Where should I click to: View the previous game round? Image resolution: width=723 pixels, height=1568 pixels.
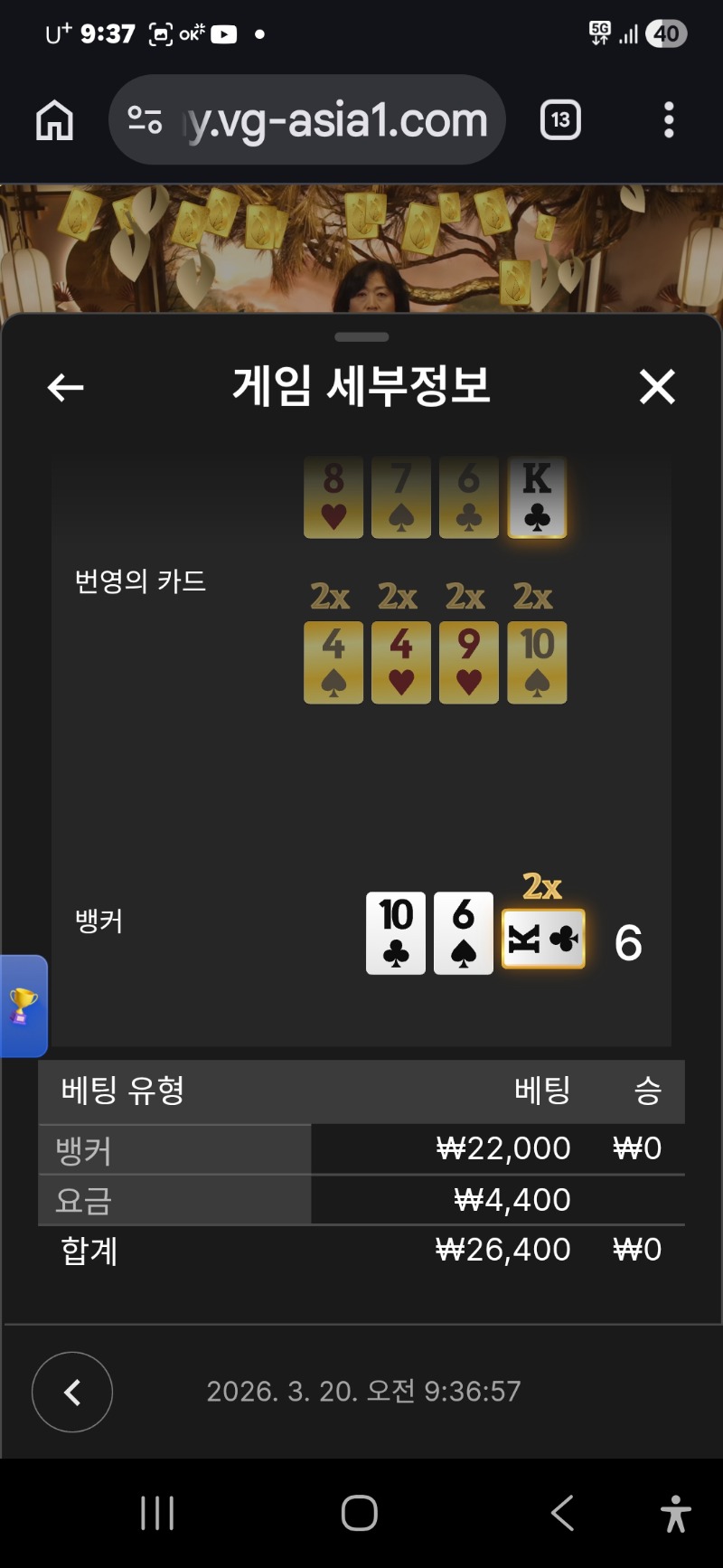coord(72,1392)
